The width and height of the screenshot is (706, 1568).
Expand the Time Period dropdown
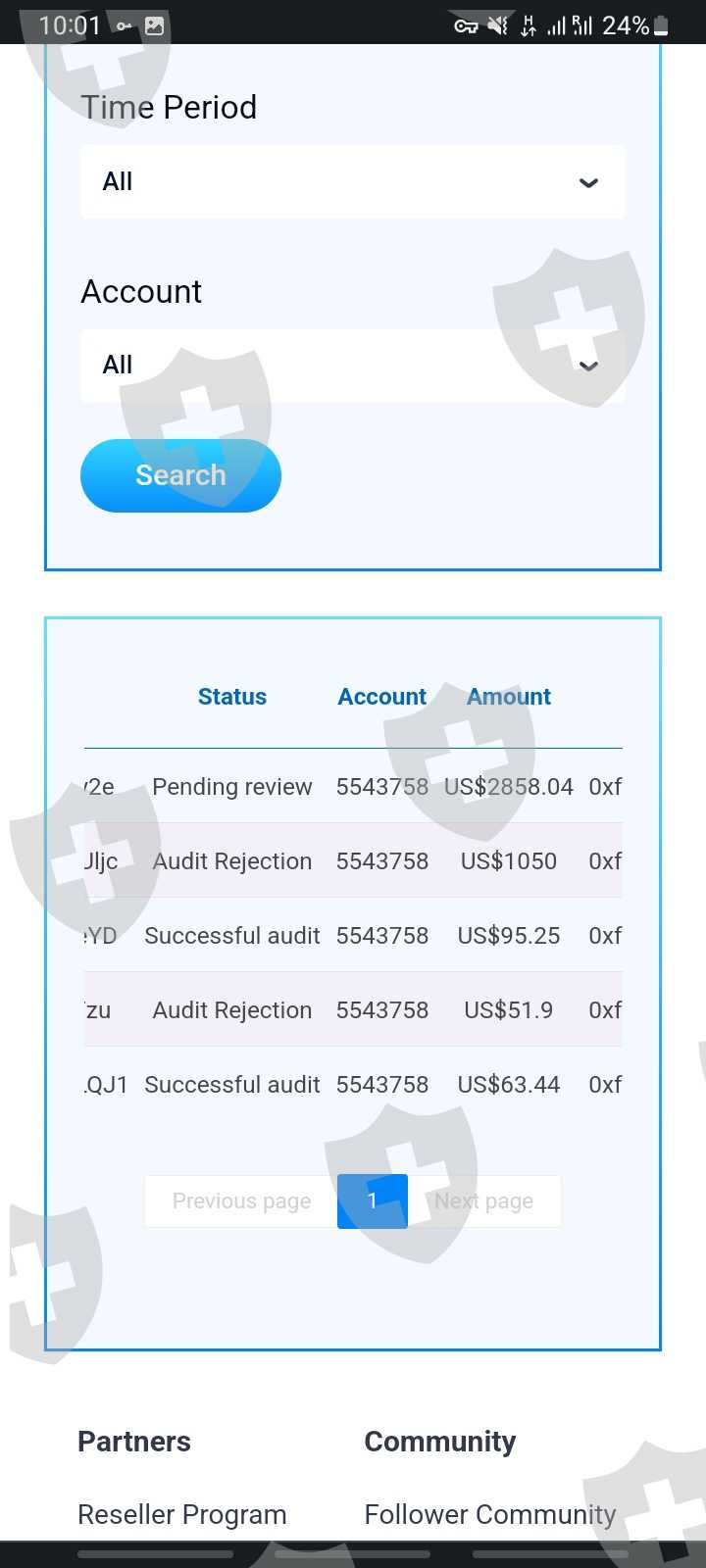coord(352,182)
